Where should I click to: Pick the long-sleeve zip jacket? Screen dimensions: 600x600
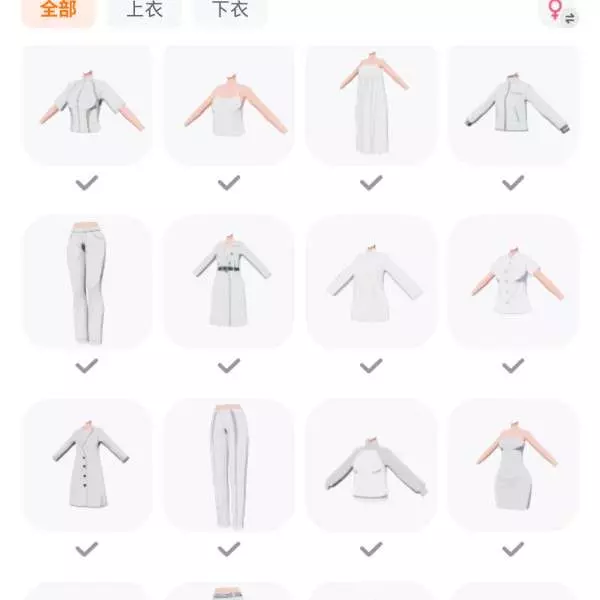[513, 106]
